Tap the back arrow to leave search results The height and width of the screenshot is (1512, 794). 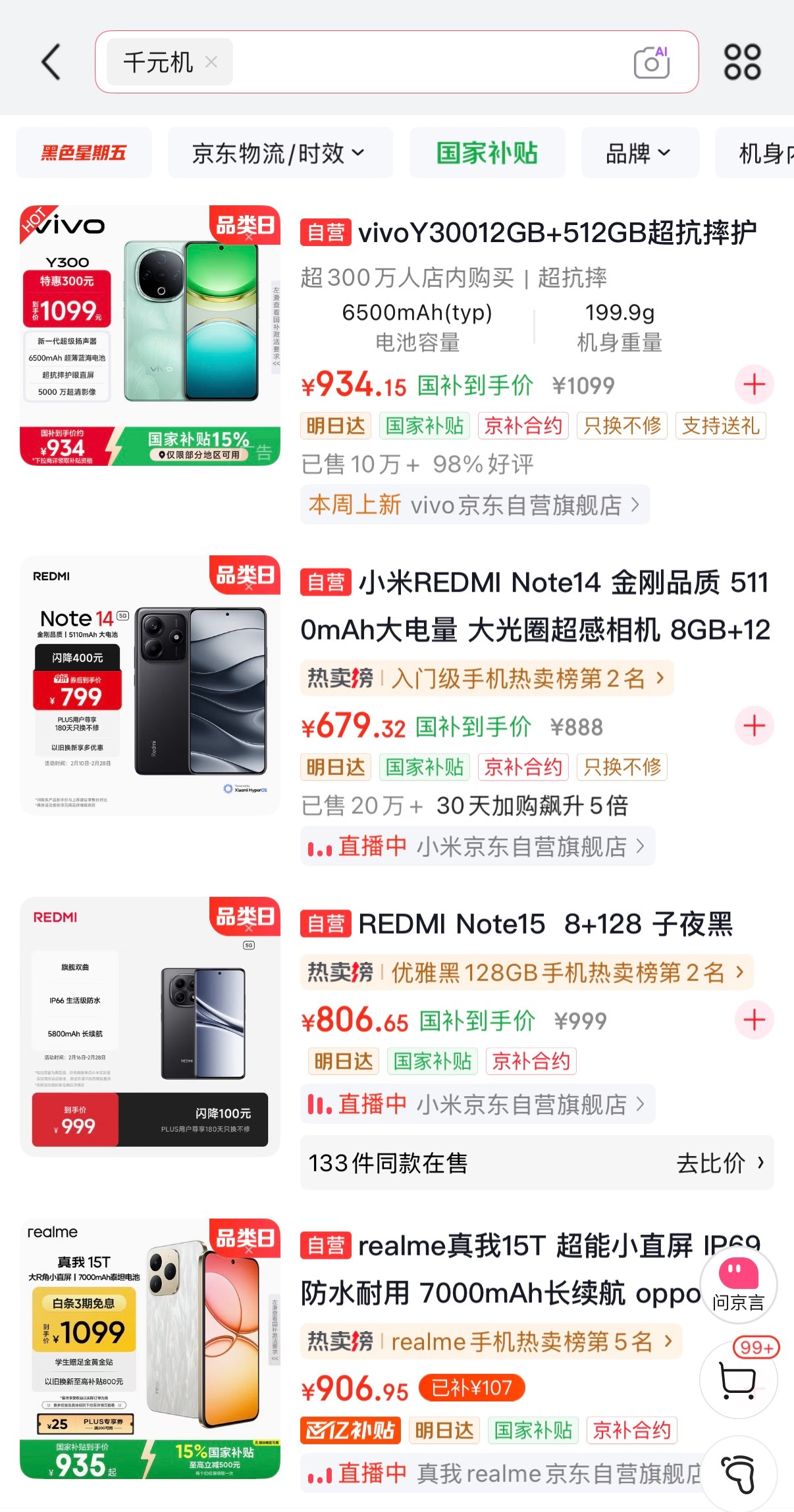click(51, 61)
